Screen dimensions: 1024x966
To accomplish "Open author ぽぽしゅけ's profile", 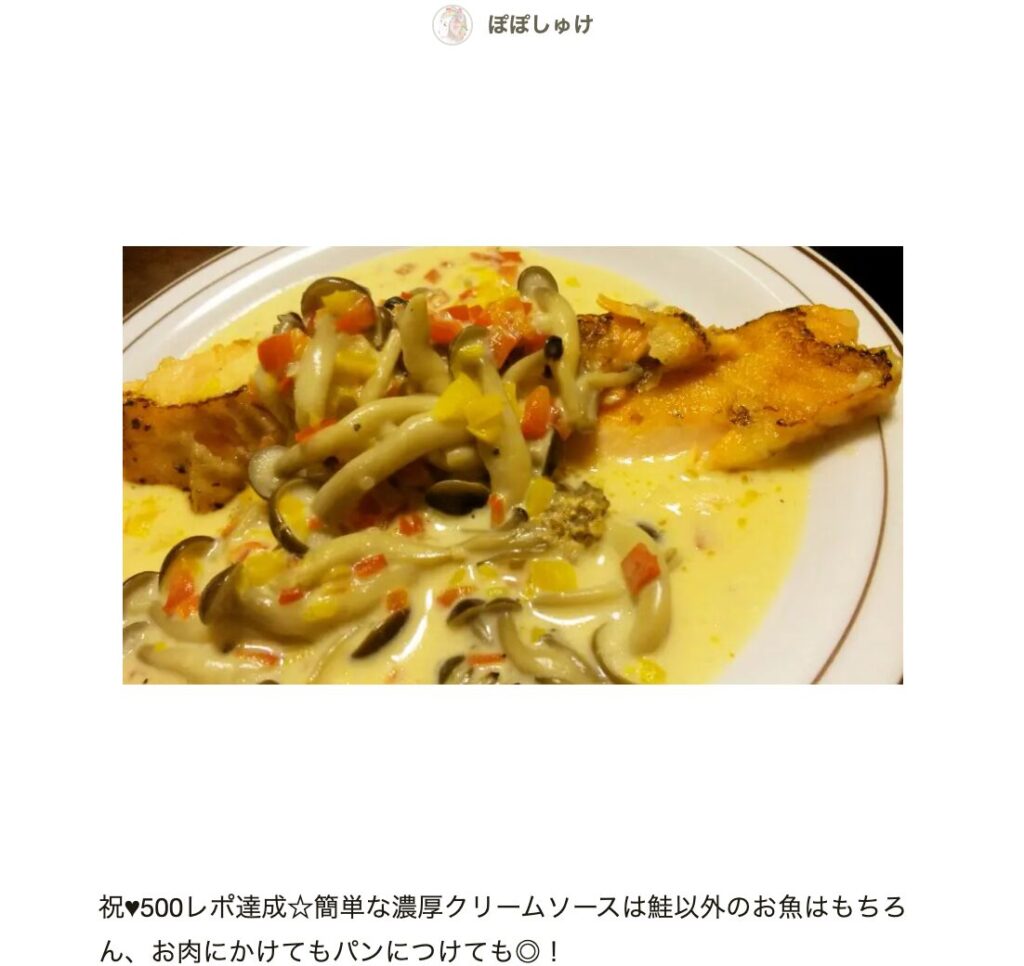I will 538,25.
